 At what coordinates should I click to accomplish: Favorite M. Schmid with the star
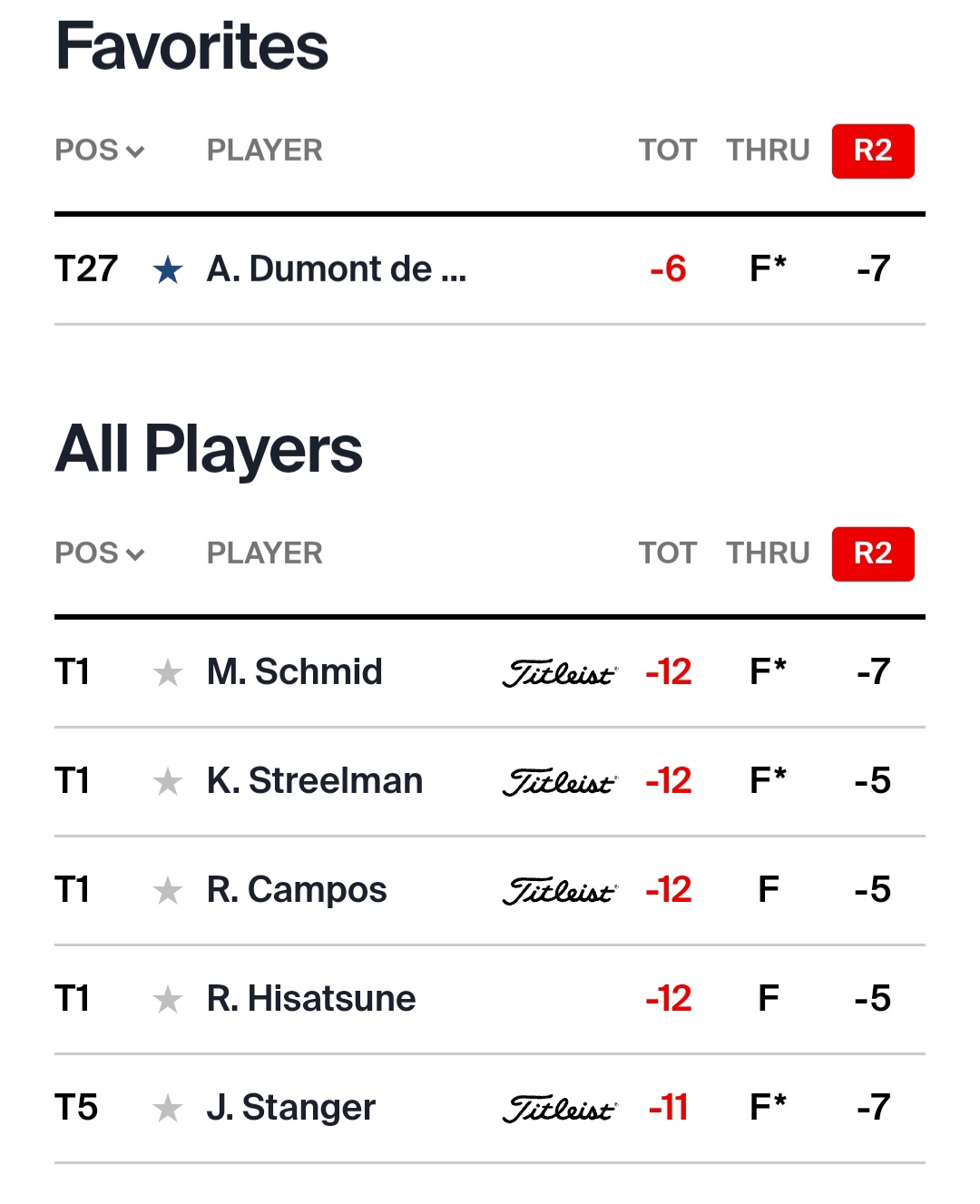(168, 673)
